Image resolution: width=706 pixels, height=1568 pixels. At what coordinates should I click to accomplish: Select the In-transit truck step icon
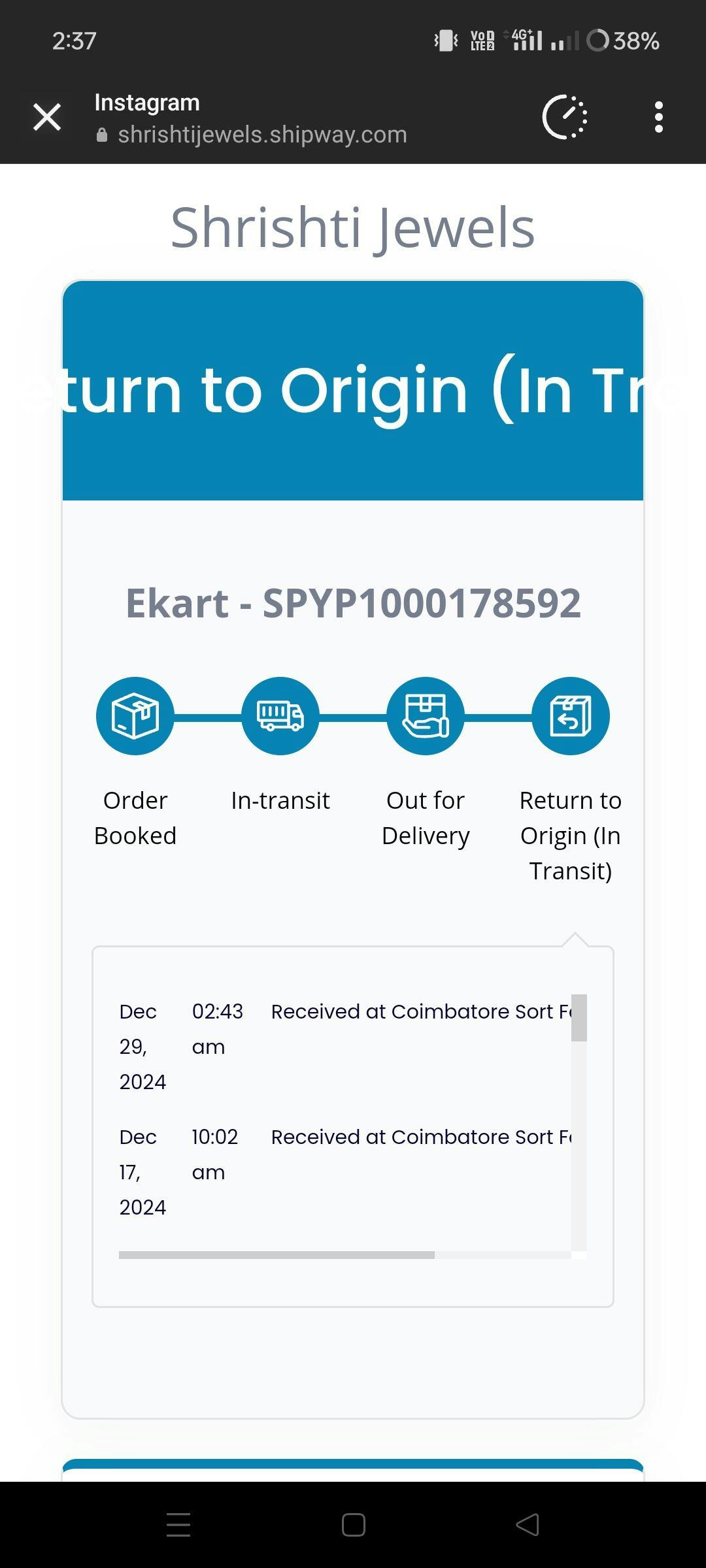point(280,716)
